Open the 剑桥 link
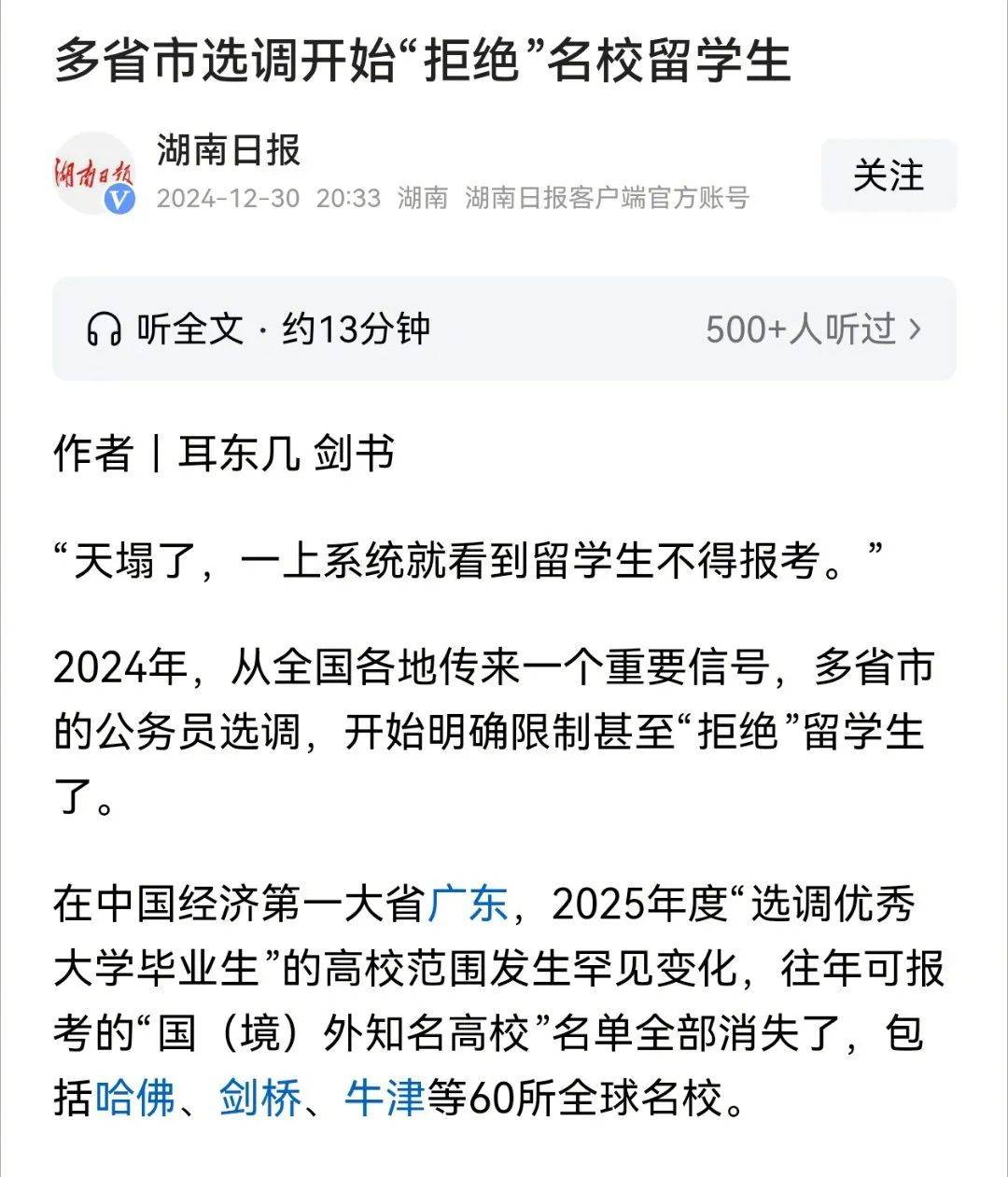This screenshot has height=1177, width=1008. tap(260, 1098)
